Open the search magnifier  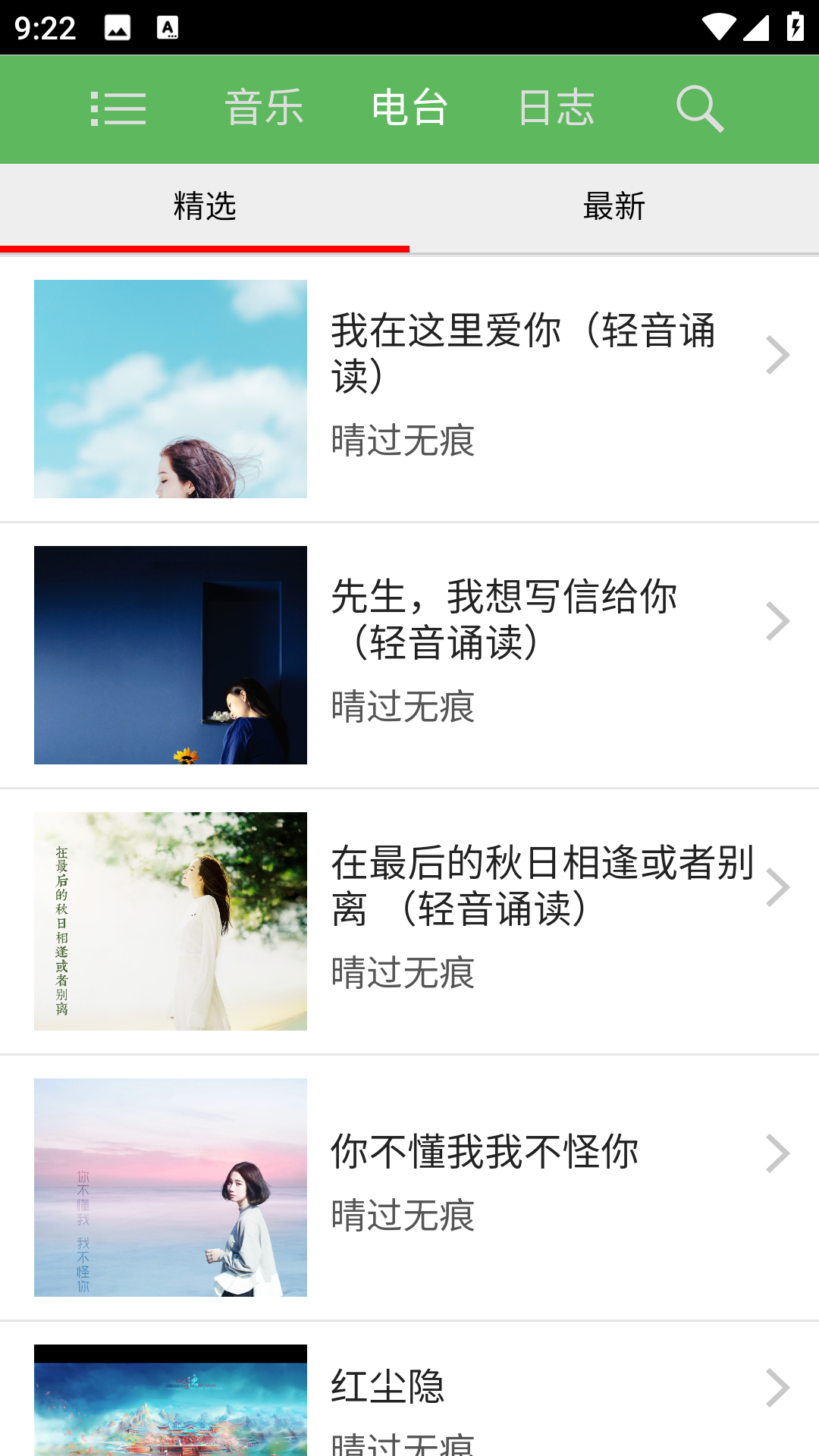[700, 109]
